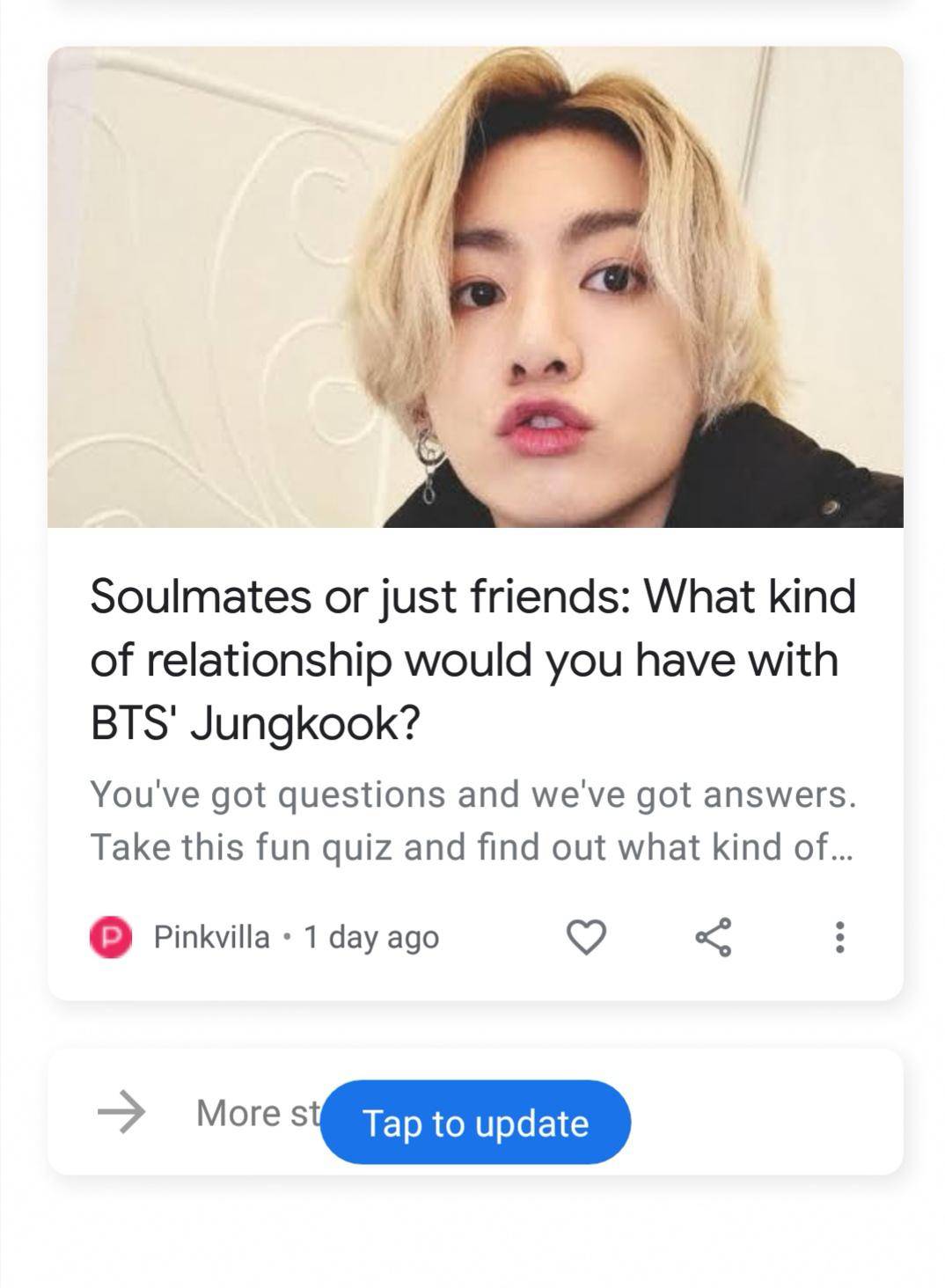
Task: Tap to update the feed
Action: tap(475, 1123)
